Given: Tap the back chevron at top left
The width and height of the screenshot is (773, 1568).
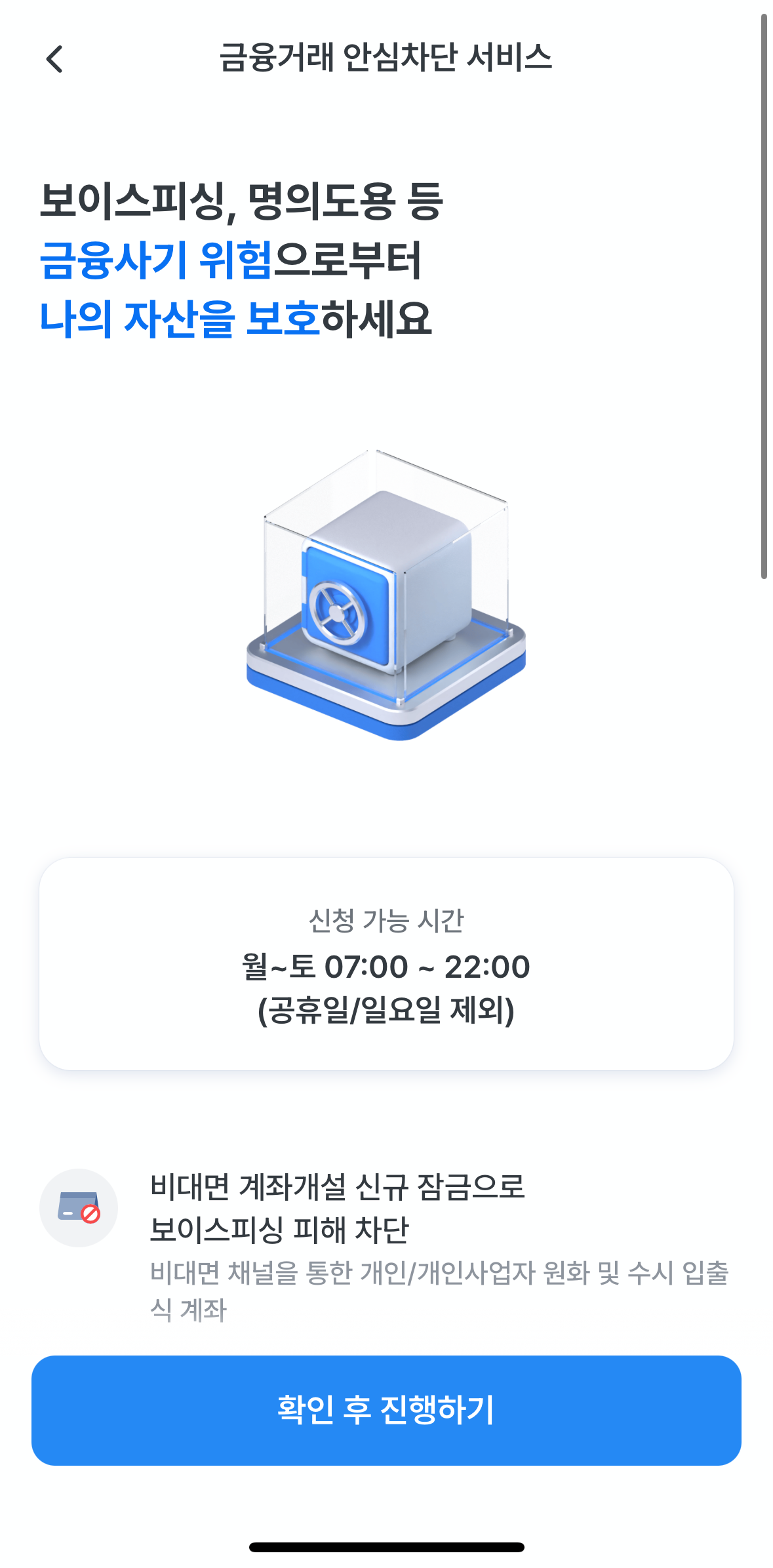Looking at the screenshot, I should point(55,59).
